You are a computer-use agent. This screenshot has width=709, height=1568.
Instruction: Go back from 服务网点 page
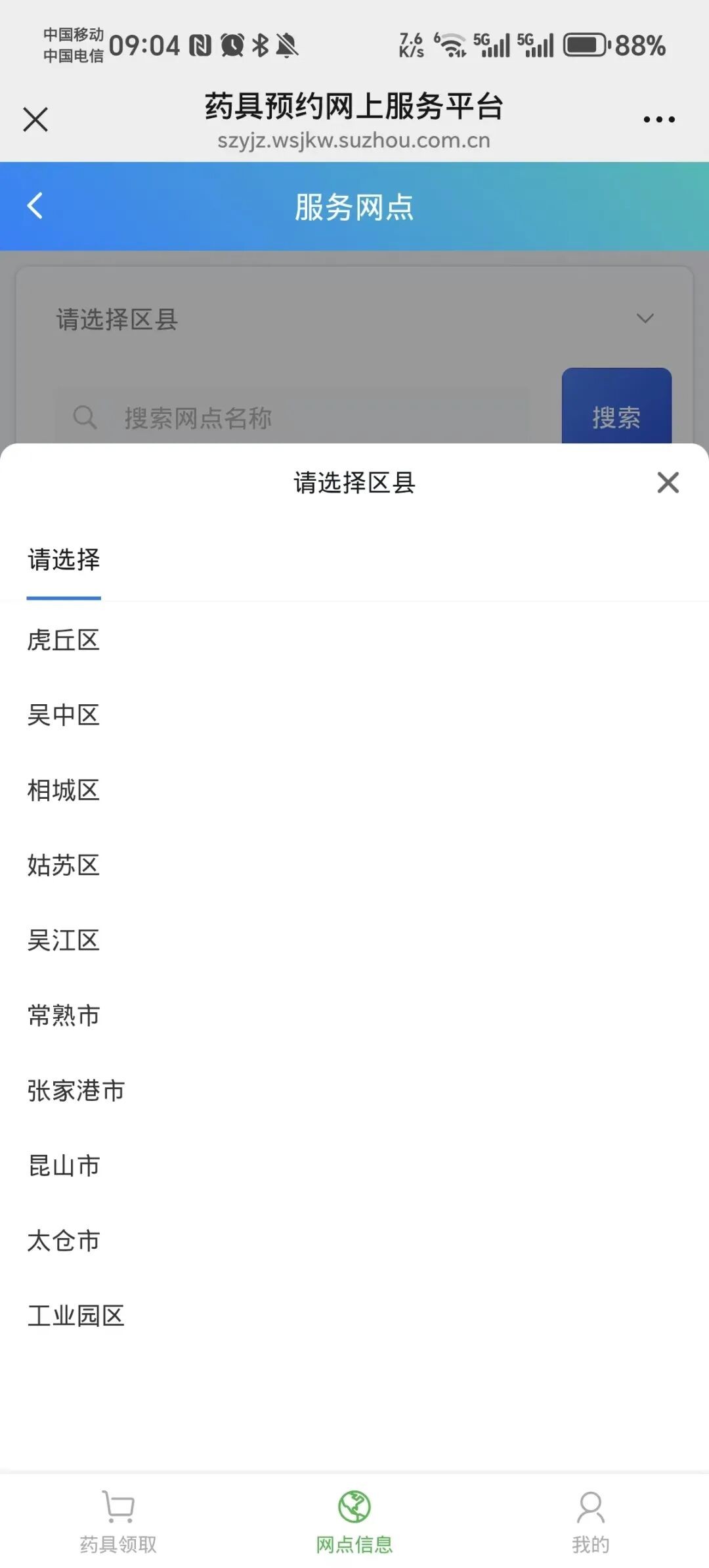(x=35, y=206)
